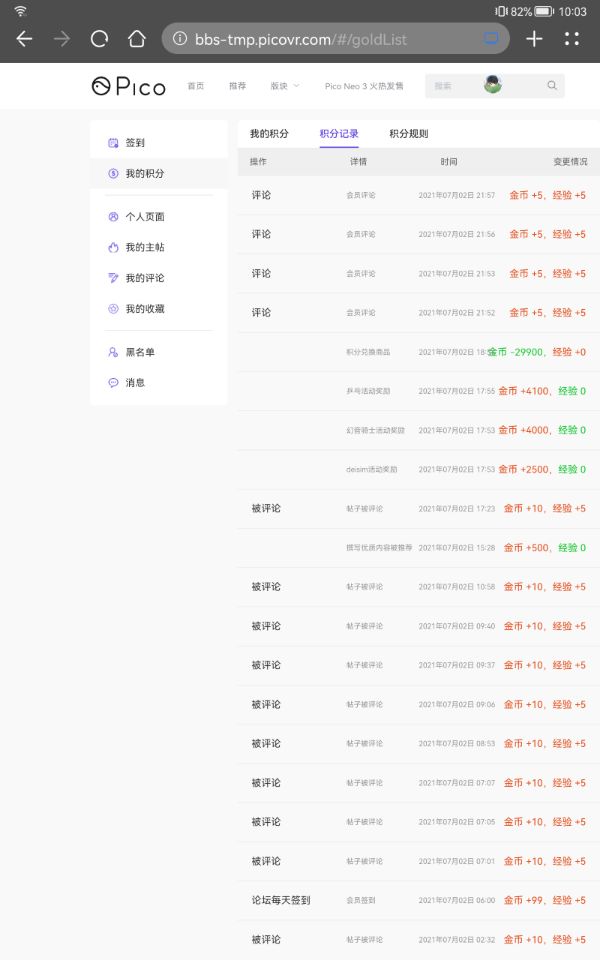Switch to the 积分规则 tab
Screen dimensions: 600x960
click(408, 134)
